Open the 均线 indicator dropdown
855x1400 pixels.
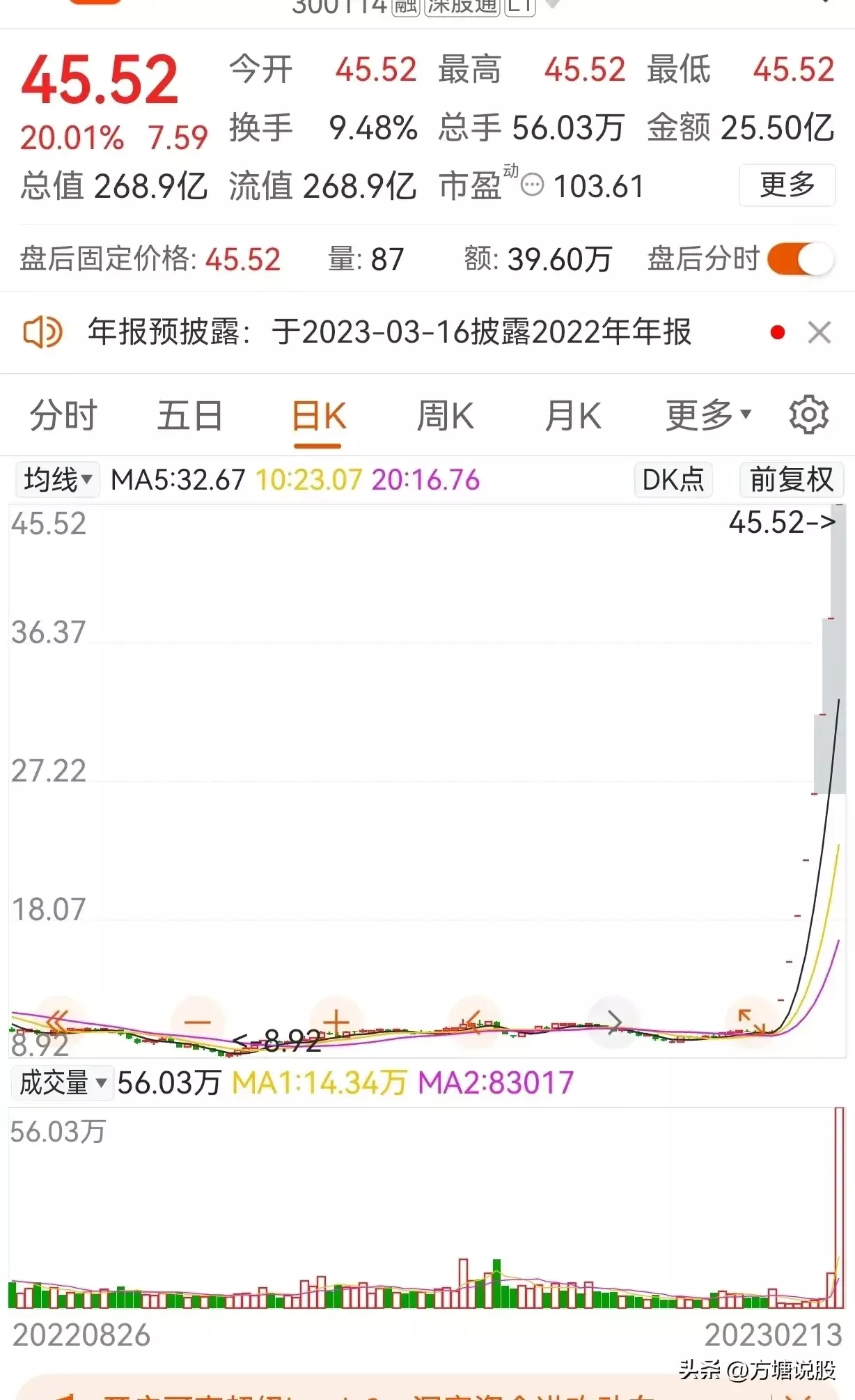(58, 480)
